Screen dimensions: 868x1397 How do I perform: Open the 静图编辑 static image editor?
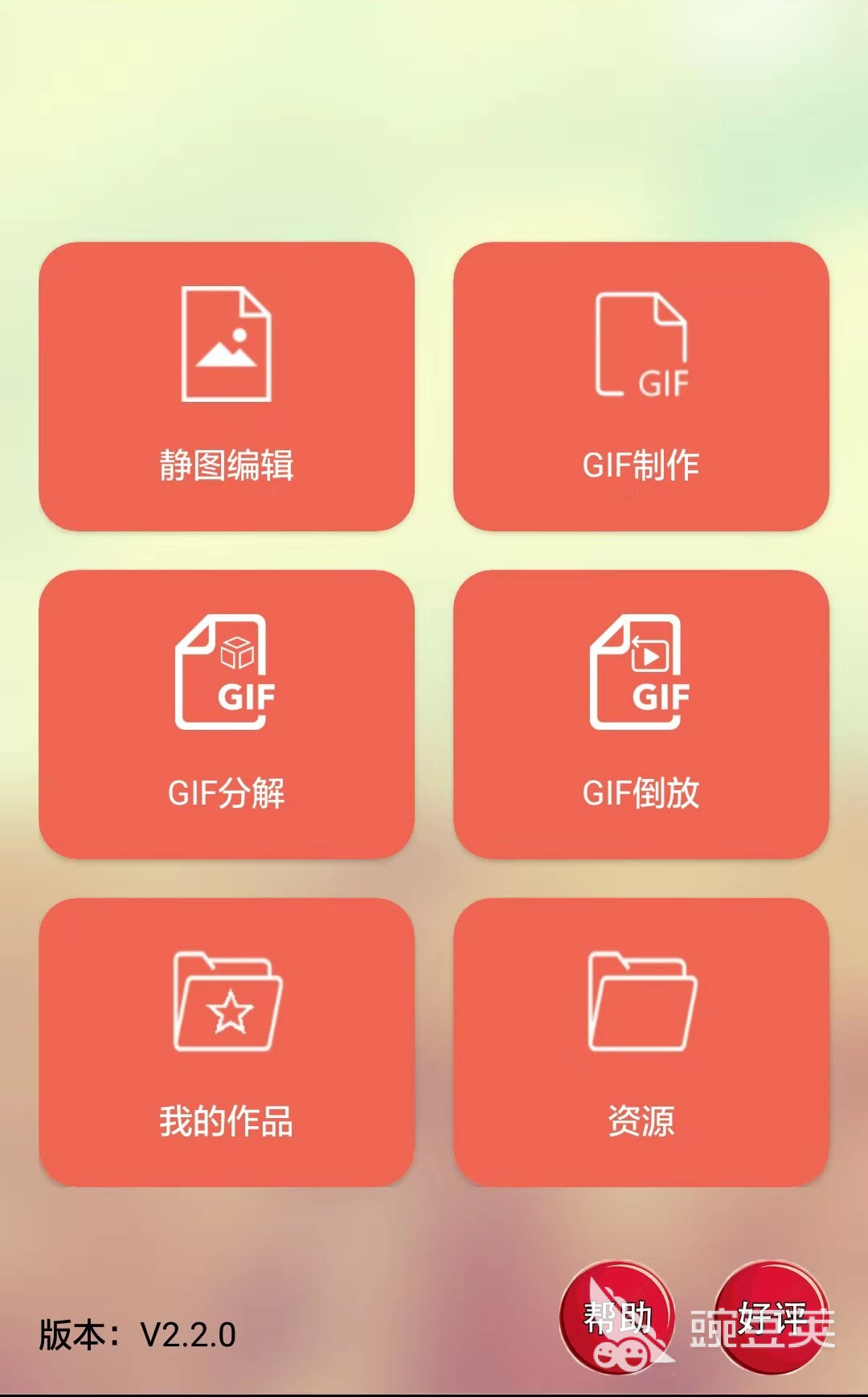click(227, 387)
